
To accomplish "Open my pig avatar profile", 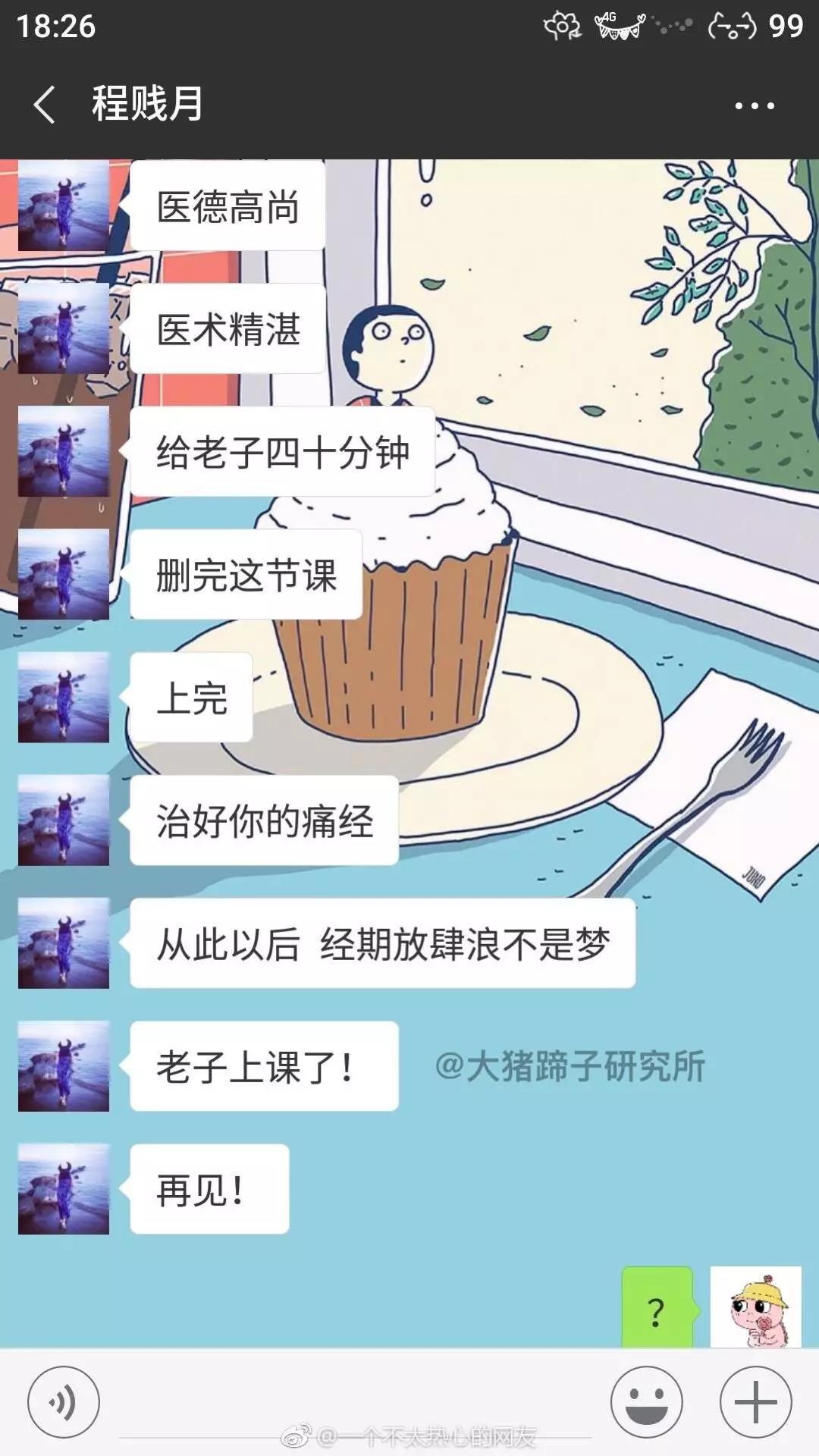I will click(x=755, y=1307).
